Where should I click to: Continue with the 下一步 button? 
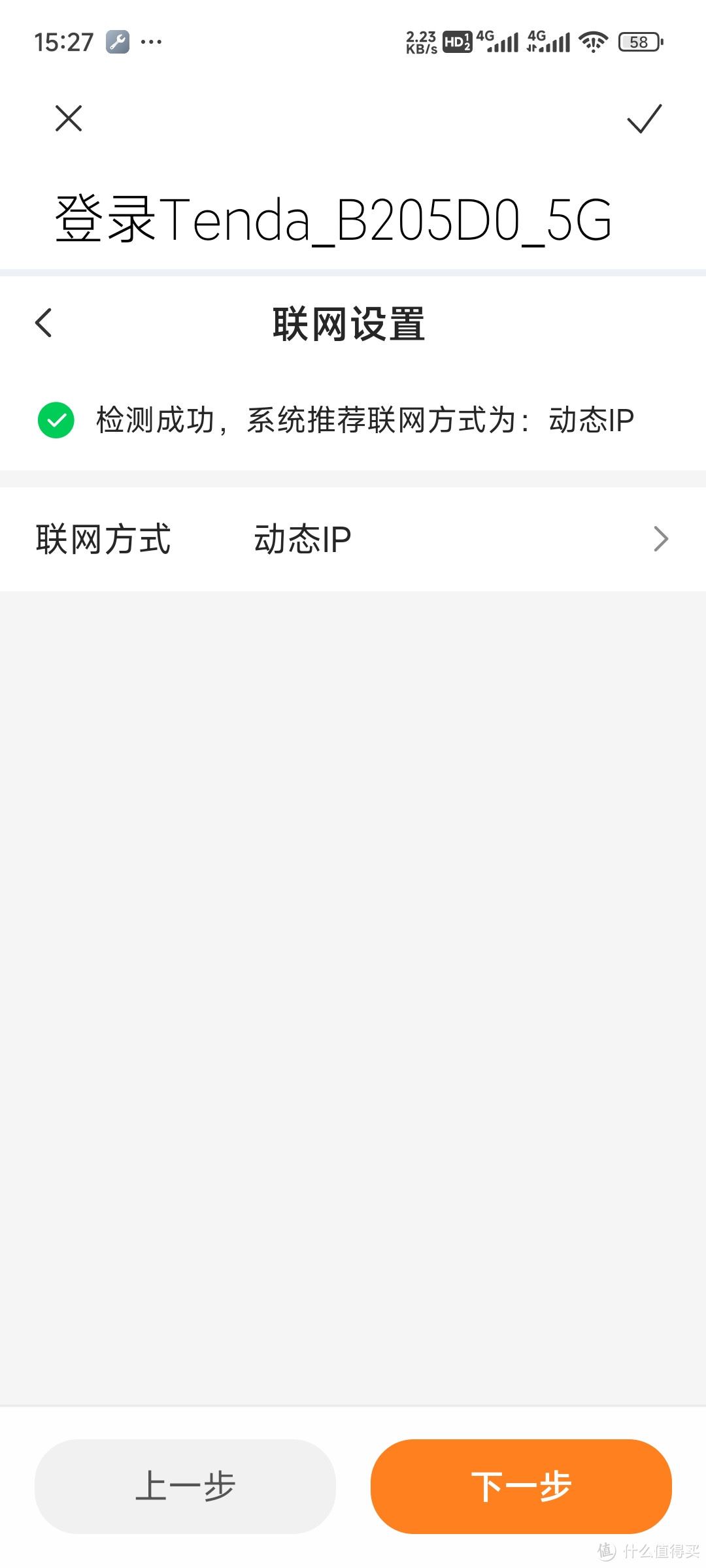pyautogui.click(x=521, y=1486)
